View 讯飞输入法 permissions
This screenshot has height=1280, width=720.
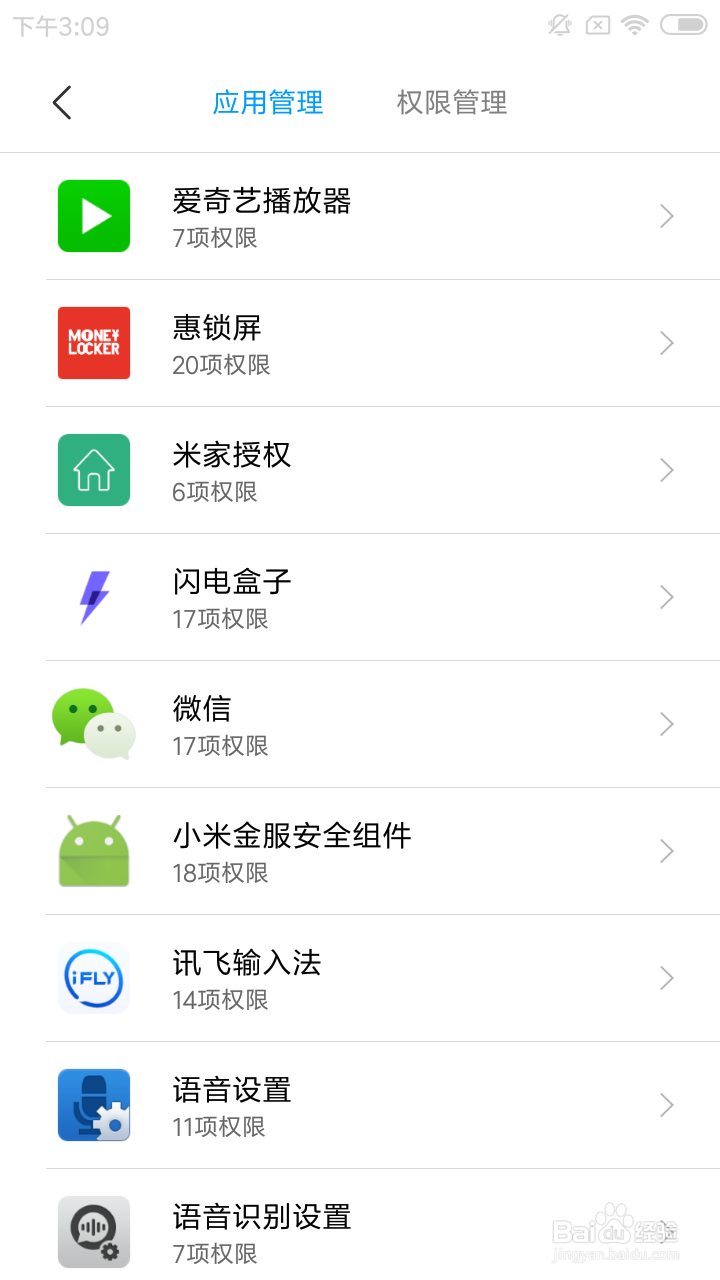point(360,978)
